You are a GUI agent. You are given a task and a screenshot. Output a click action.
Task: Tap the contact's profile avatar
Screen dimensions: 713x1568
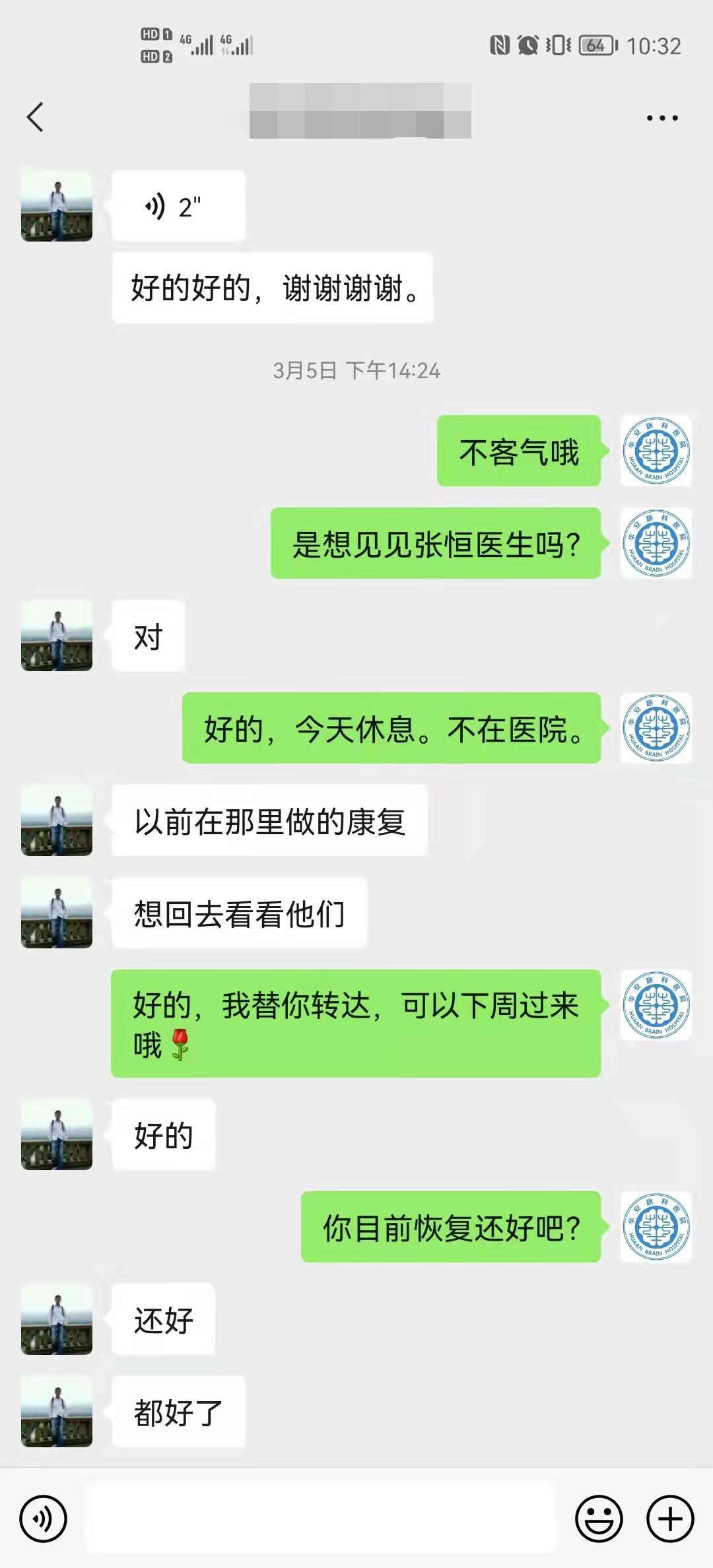click(x=56, y=205)
